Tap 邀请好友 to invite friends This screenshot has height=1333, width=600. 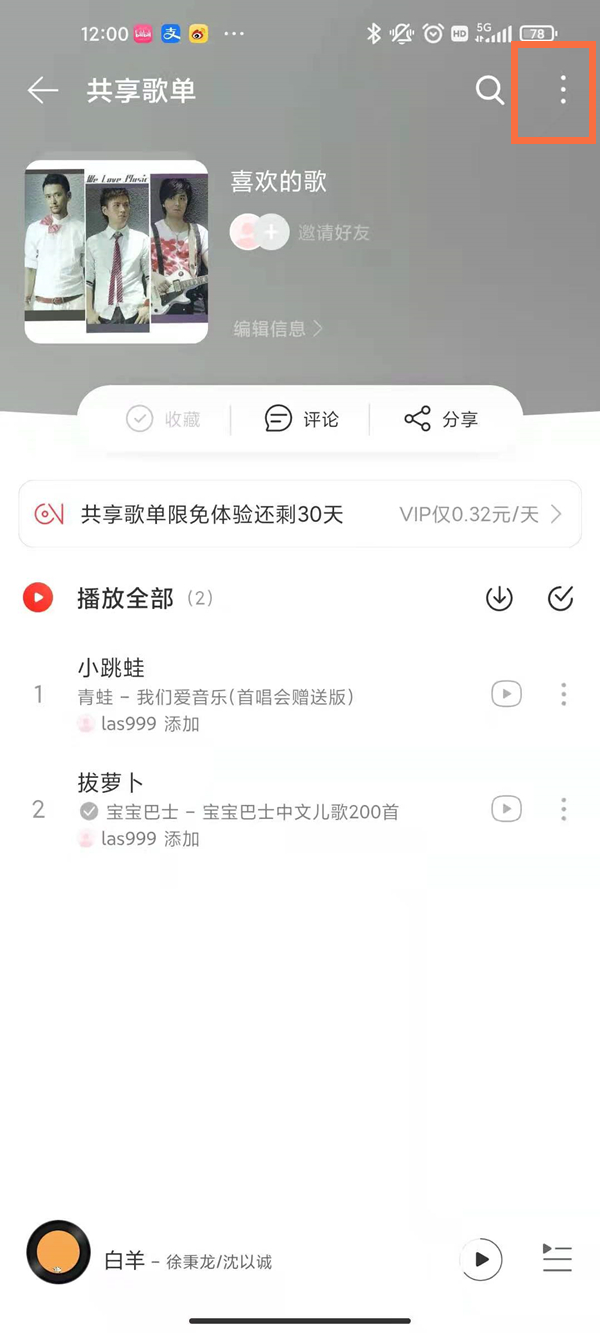[x=332, y=233]
